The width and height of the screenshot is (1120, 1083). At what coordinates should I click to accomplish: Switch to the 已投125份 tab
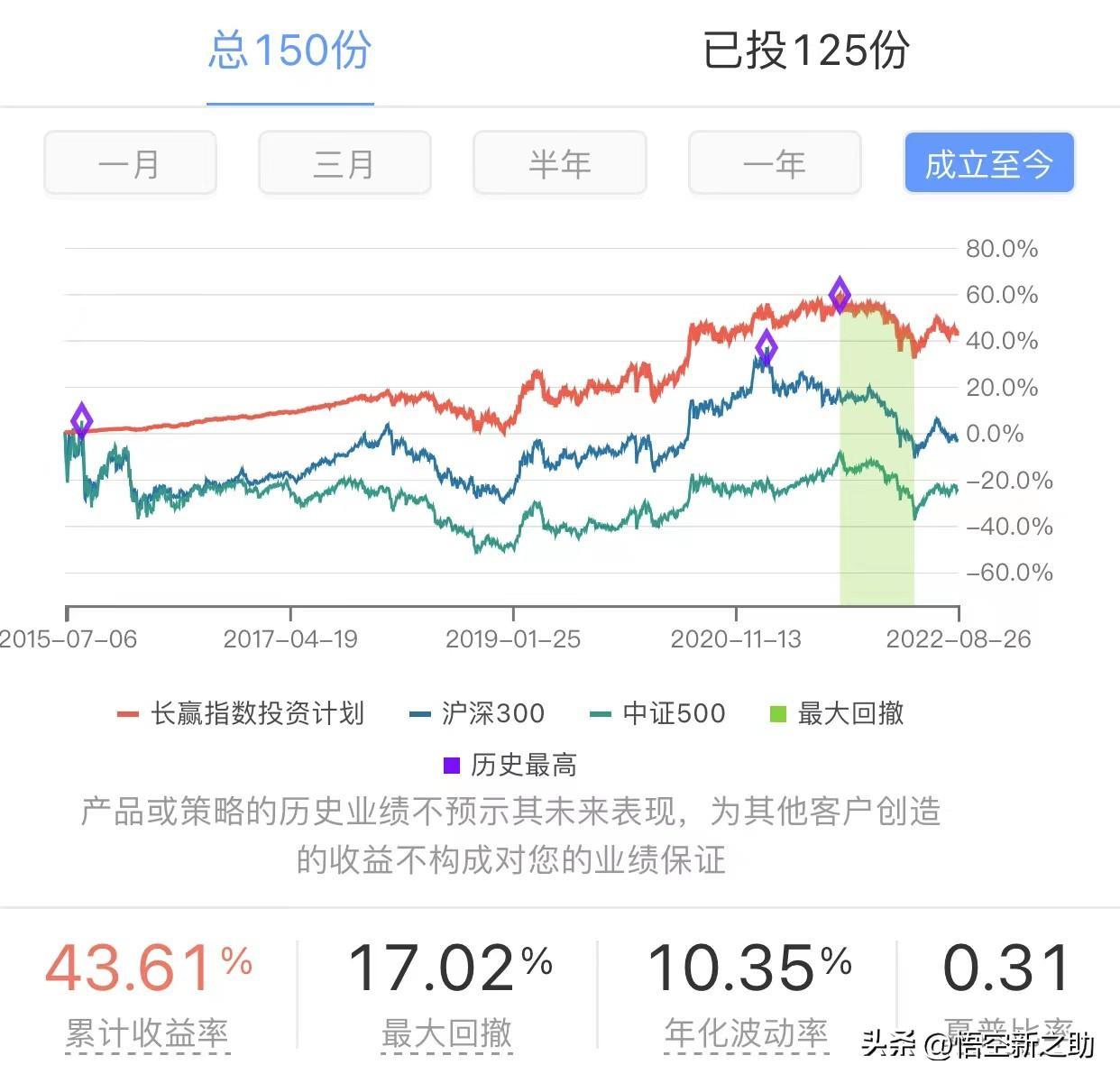click(x=805, y=50)
